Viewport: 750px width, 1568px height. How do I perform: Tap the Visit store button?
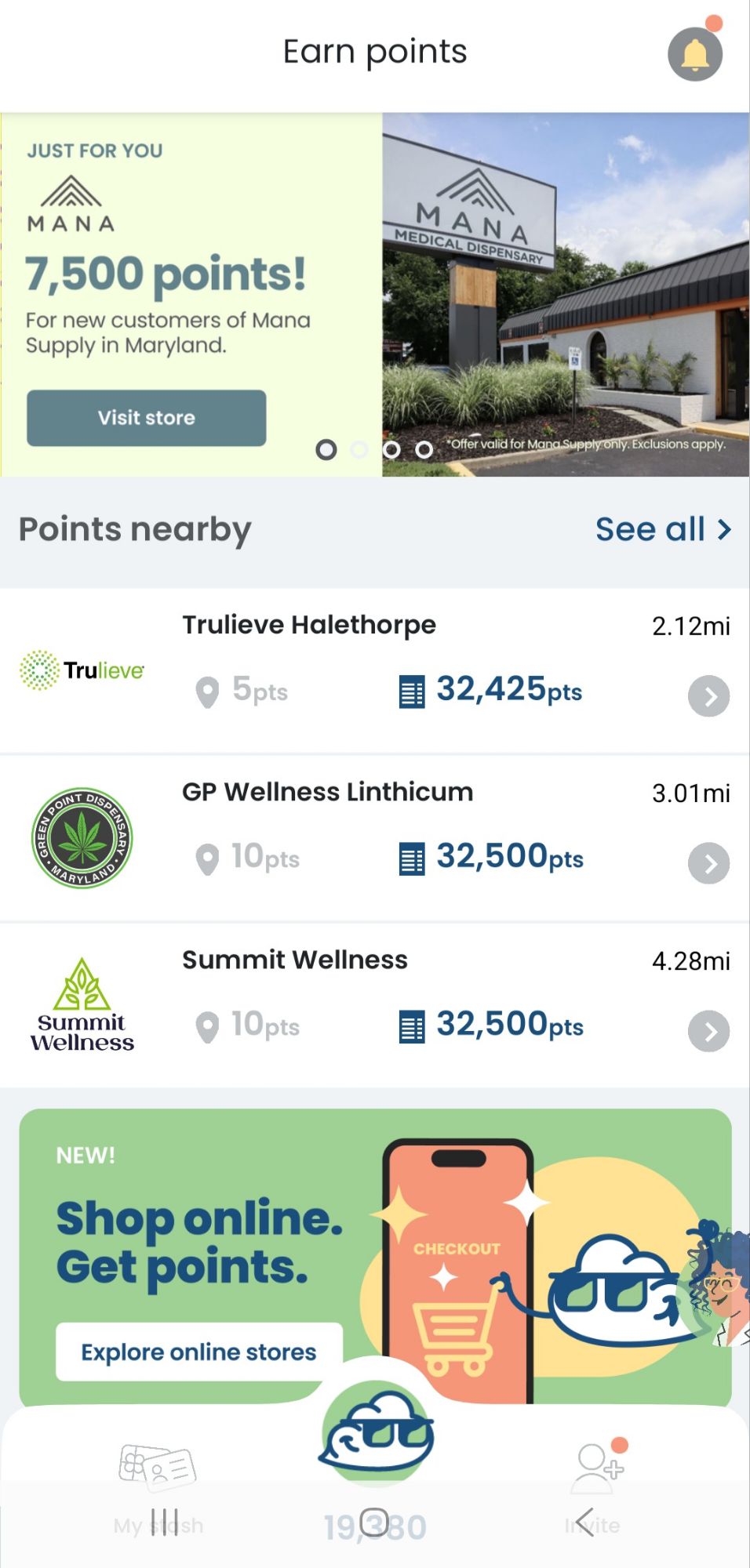click(146, 418)
